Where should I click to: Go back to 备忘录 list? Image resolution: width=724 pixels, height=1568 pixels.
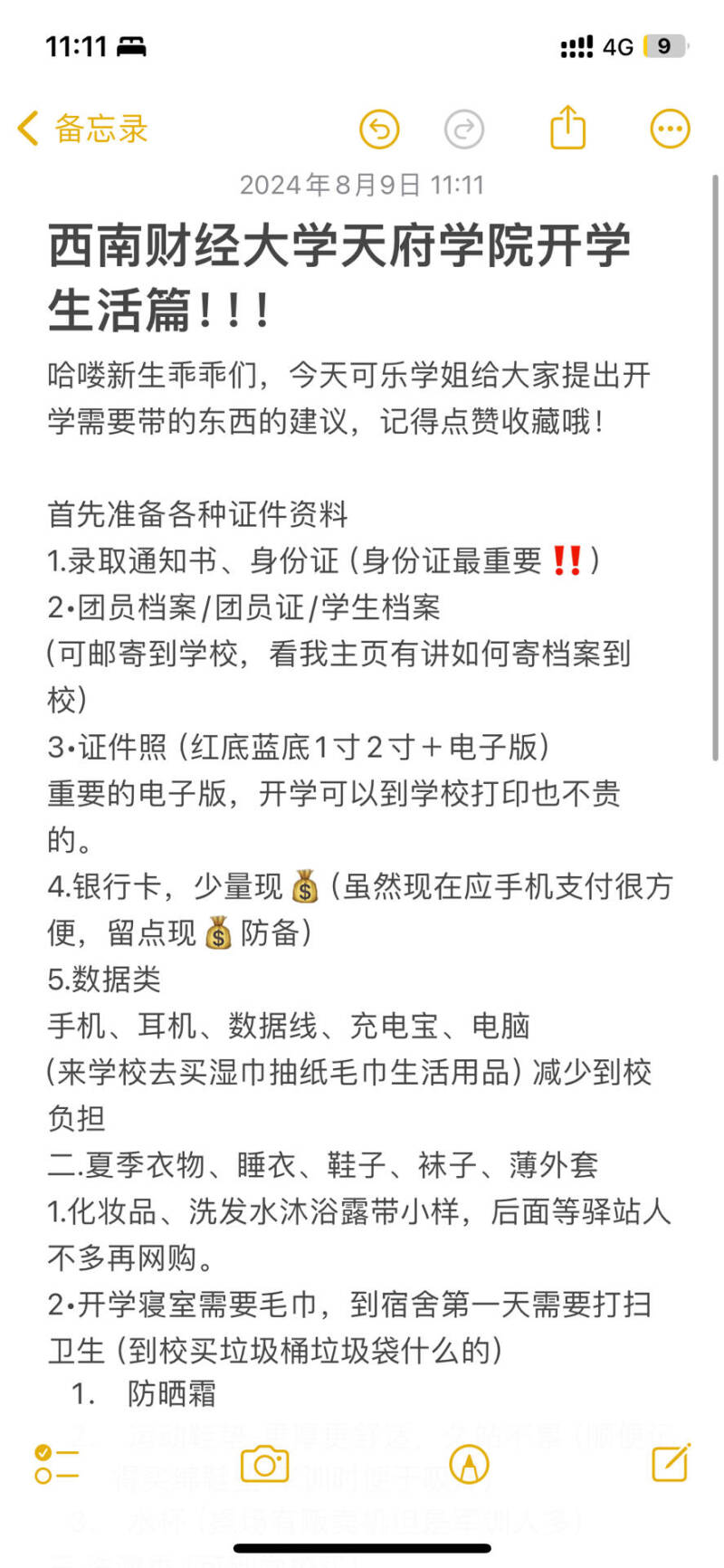tap(82, 129)
